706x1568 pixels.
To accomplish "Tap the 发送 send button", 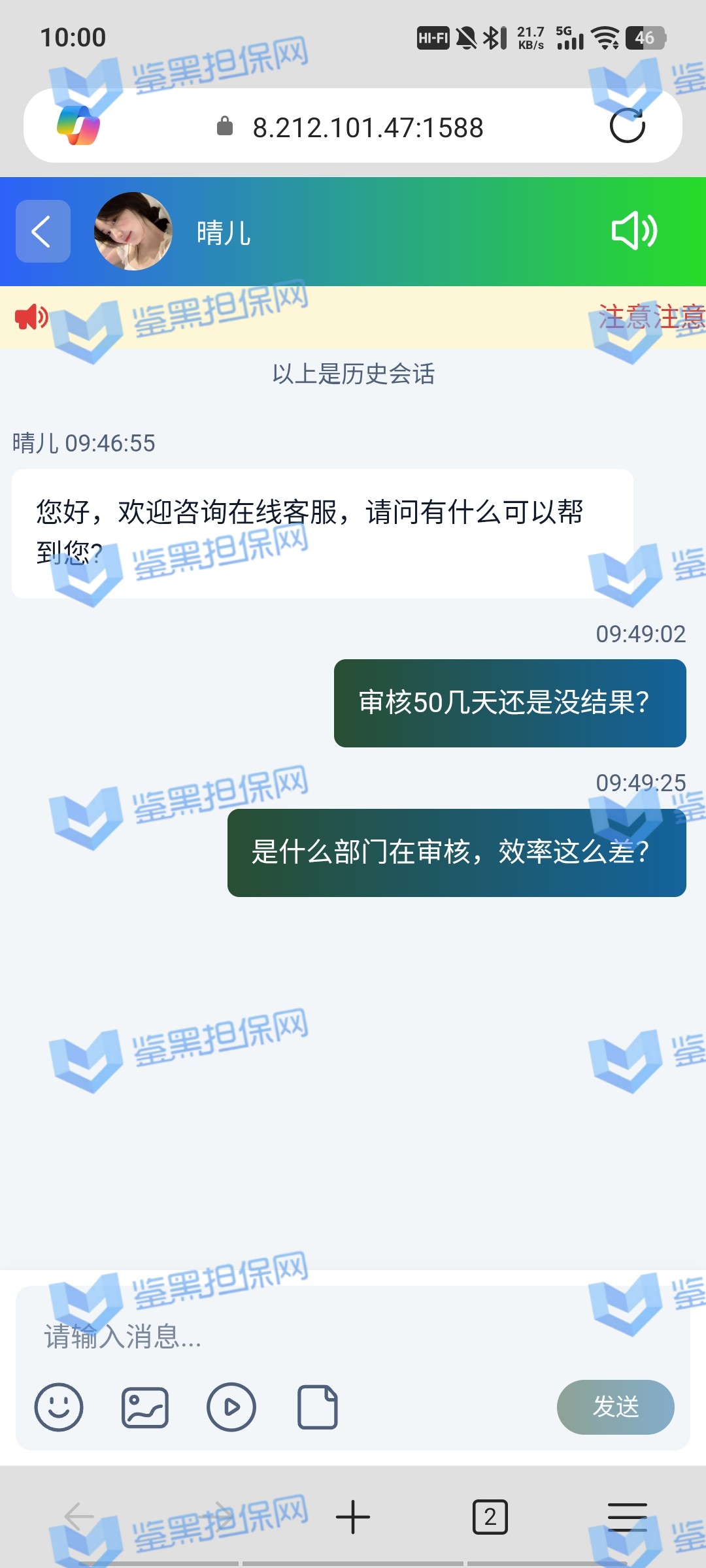I will [615, 1407].
